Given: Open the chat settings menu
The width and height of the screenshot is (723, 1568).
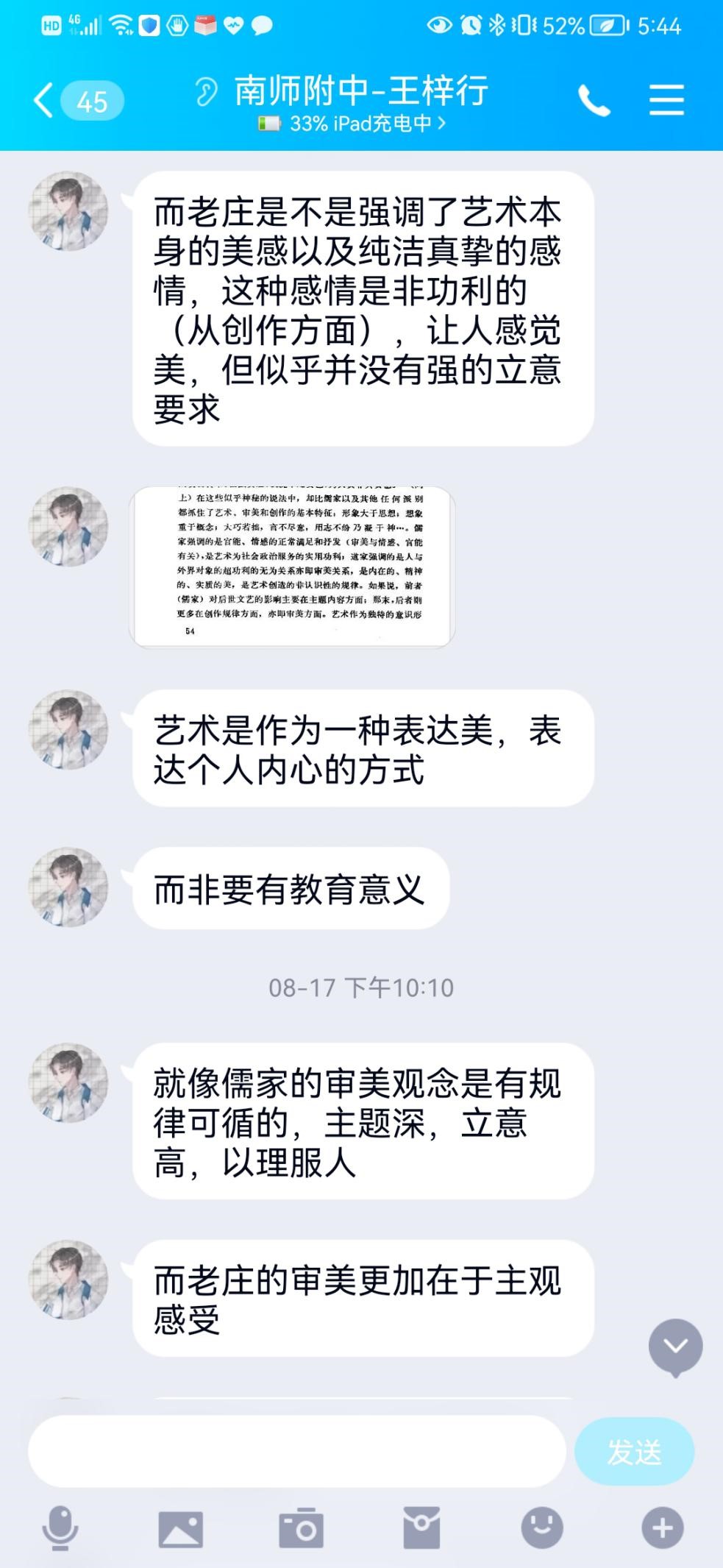Looking at the screenshot, I should tap(666, 101).
